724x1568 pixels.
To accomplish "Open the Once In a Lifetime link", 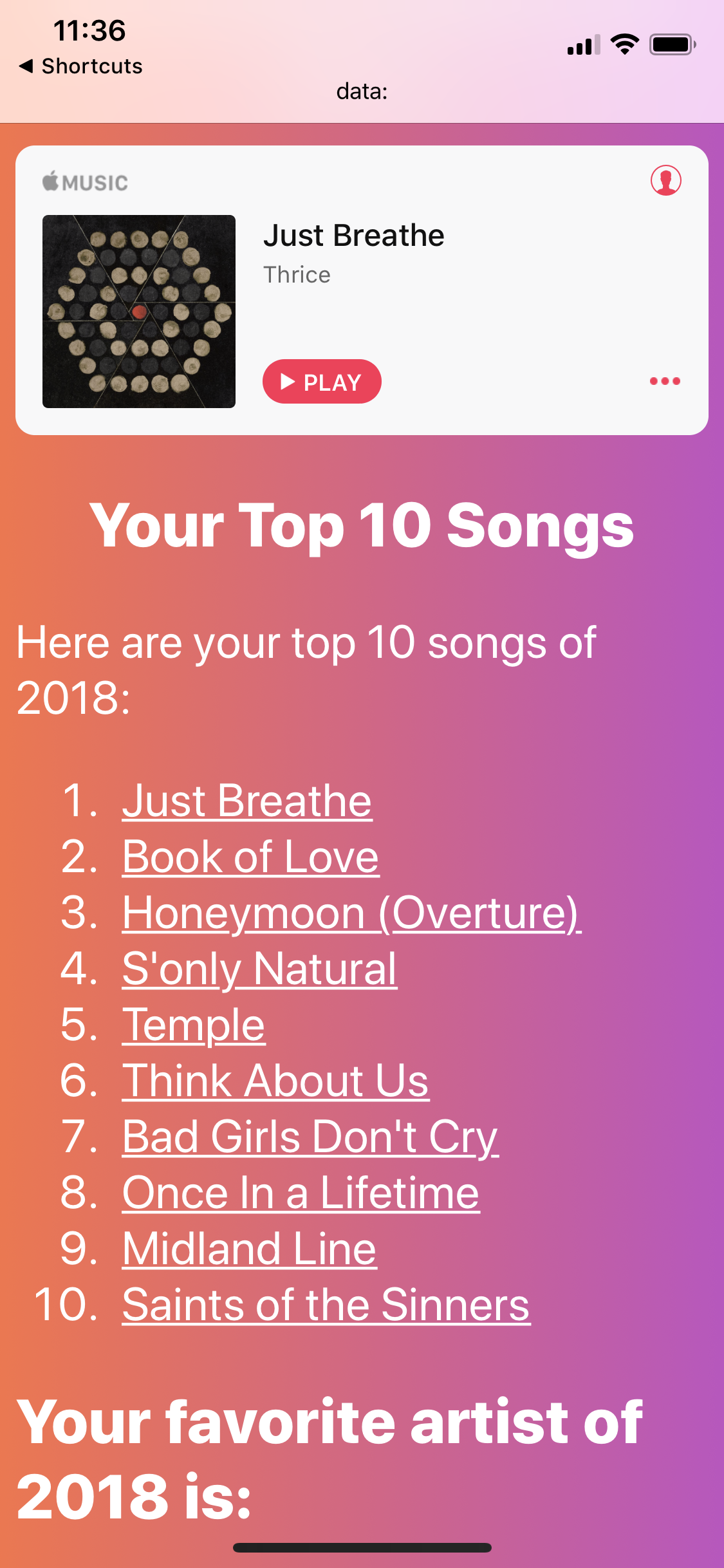I will click(x=301, y=1193).
